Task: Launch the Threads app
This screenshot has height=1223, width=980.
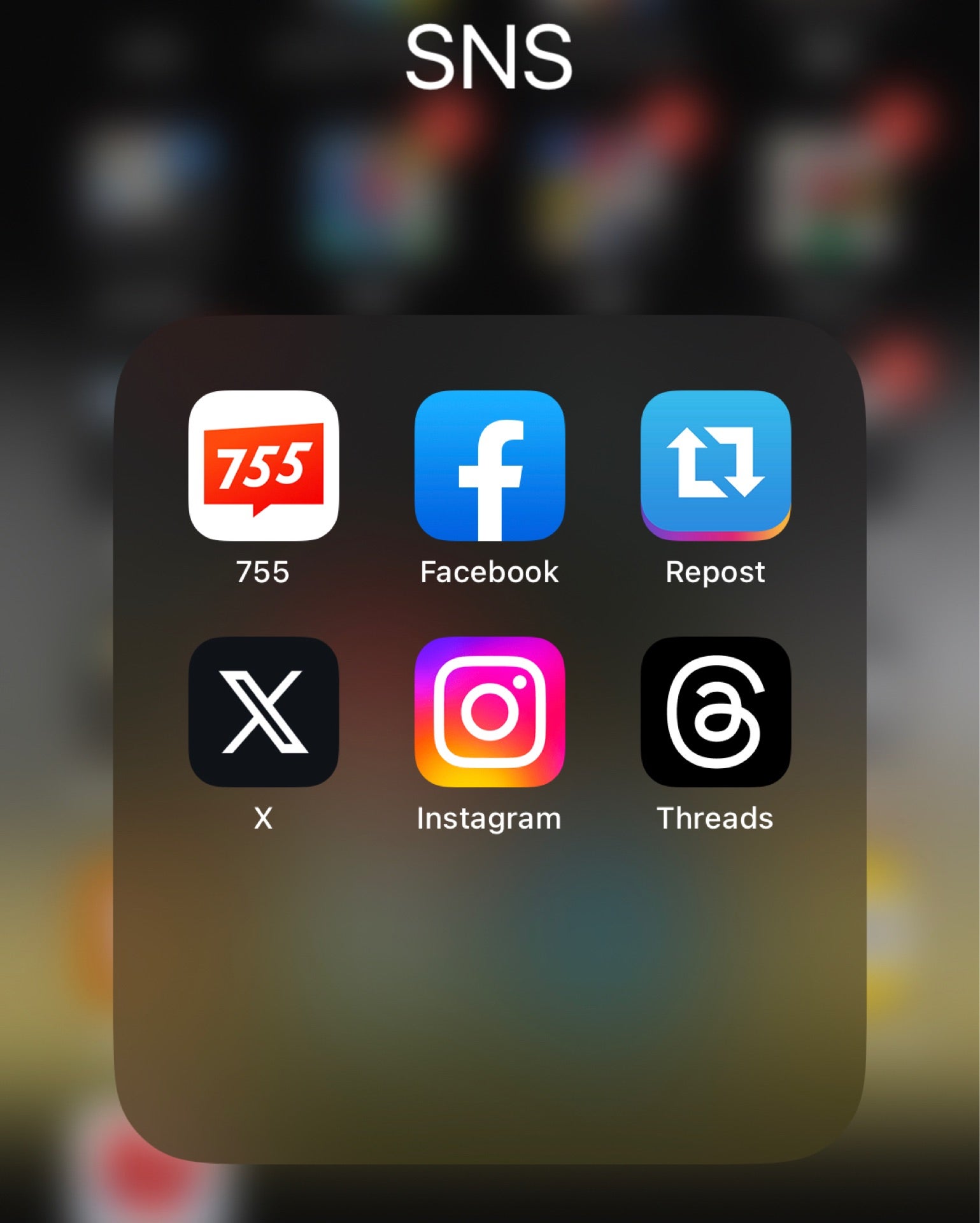Action: pos(715,712)
